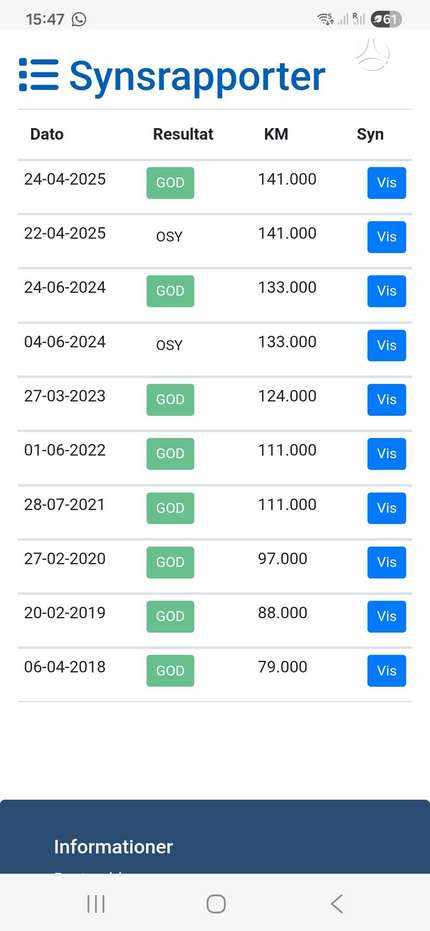
Task: Open the Vis button for 24-06-2024
Action: (386, 291)
